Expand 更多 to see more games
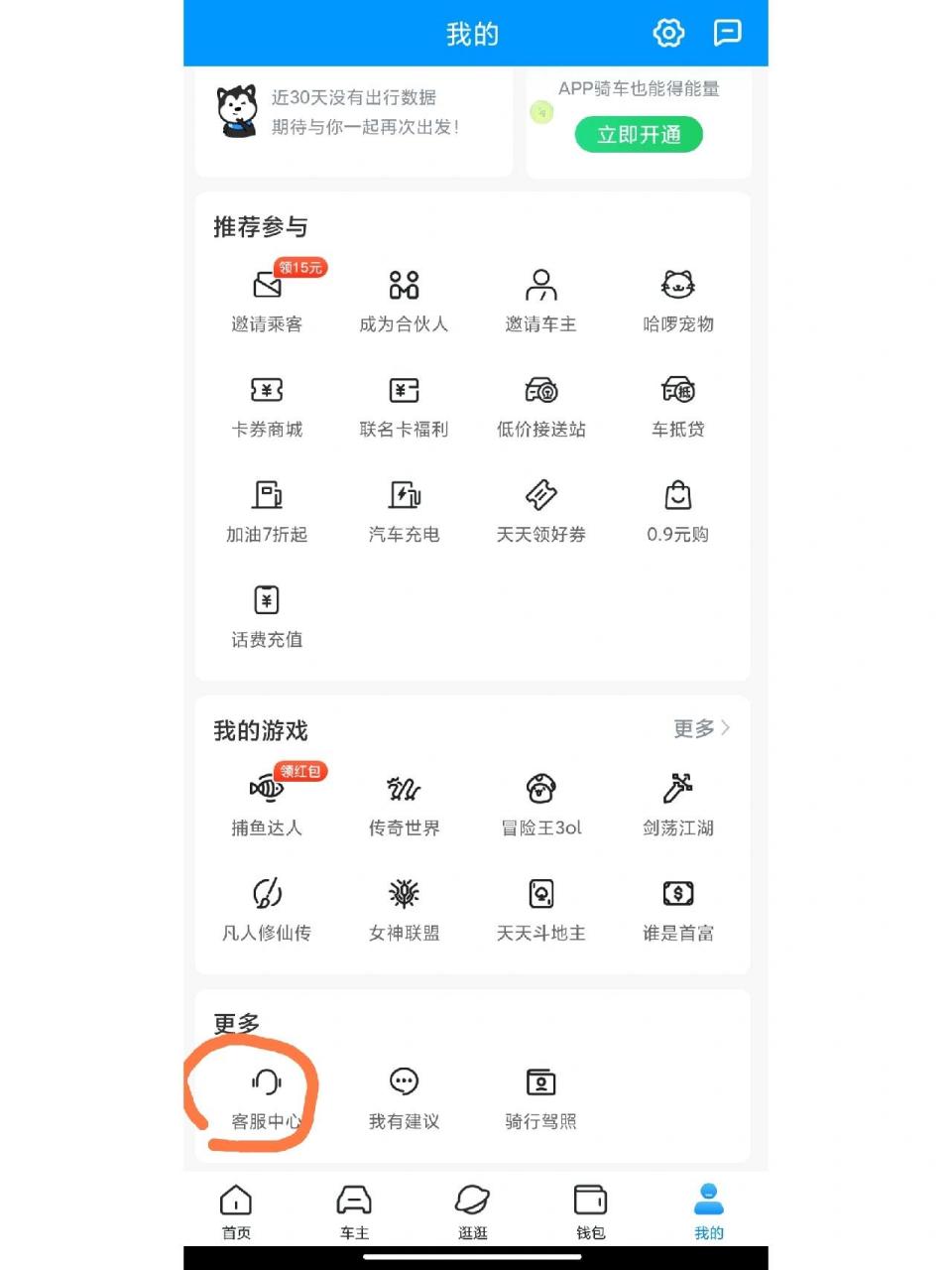The height and width of the screenshot is (1270, 952). pos(701,728)
